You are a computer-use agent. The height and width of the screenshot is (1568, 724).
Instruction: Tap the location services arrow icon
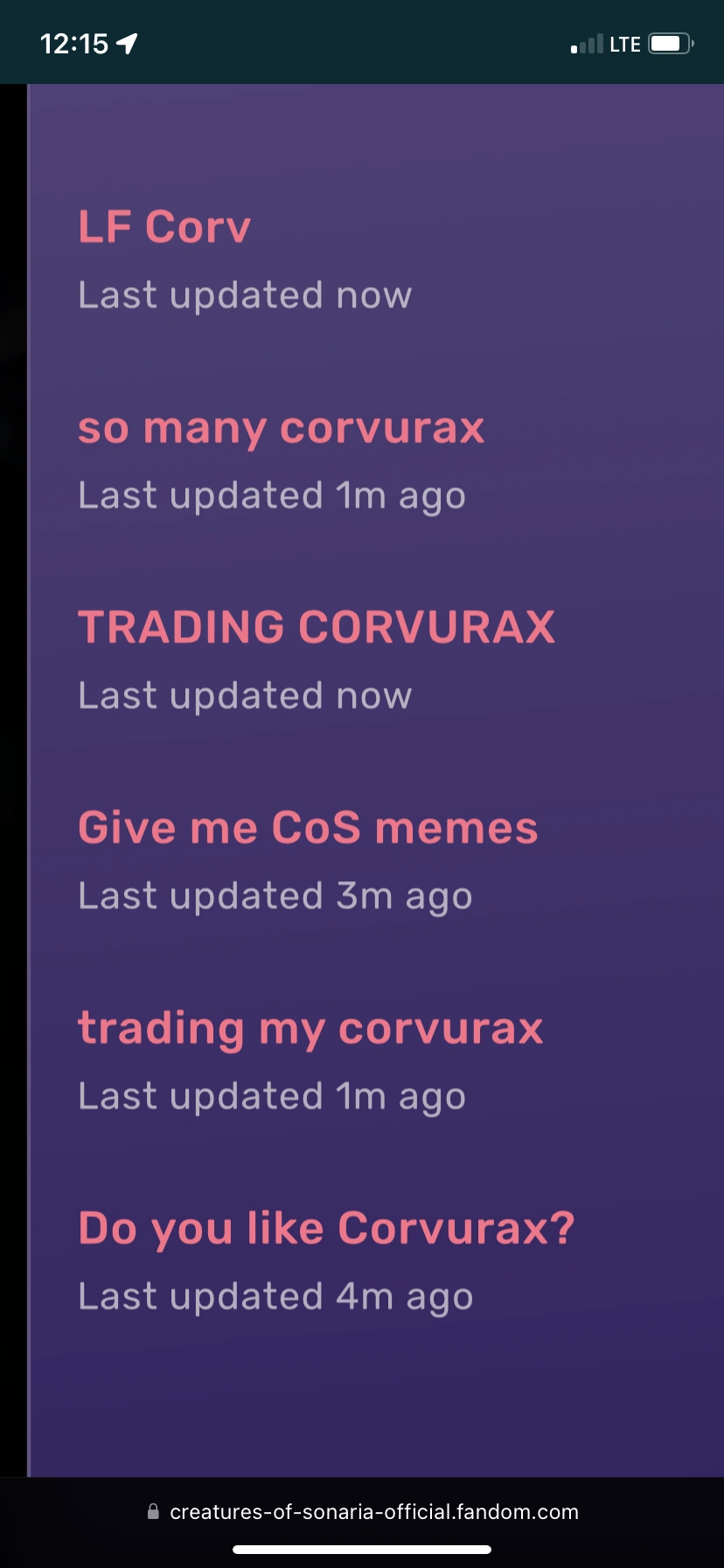coord(129,40)
